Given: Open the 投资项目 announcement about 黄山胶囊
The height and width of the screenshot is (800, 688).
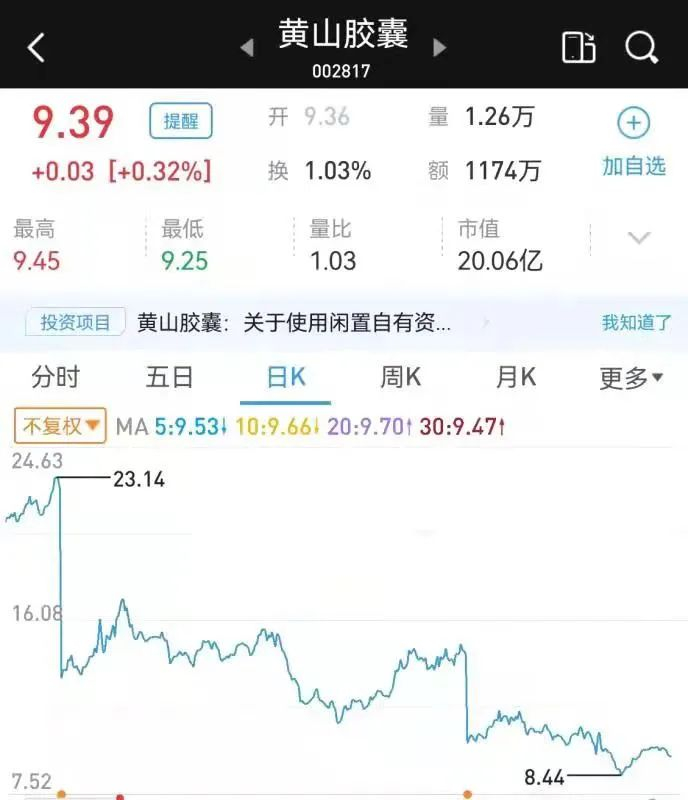Looking at the screenshot, I should click(293, 323).
